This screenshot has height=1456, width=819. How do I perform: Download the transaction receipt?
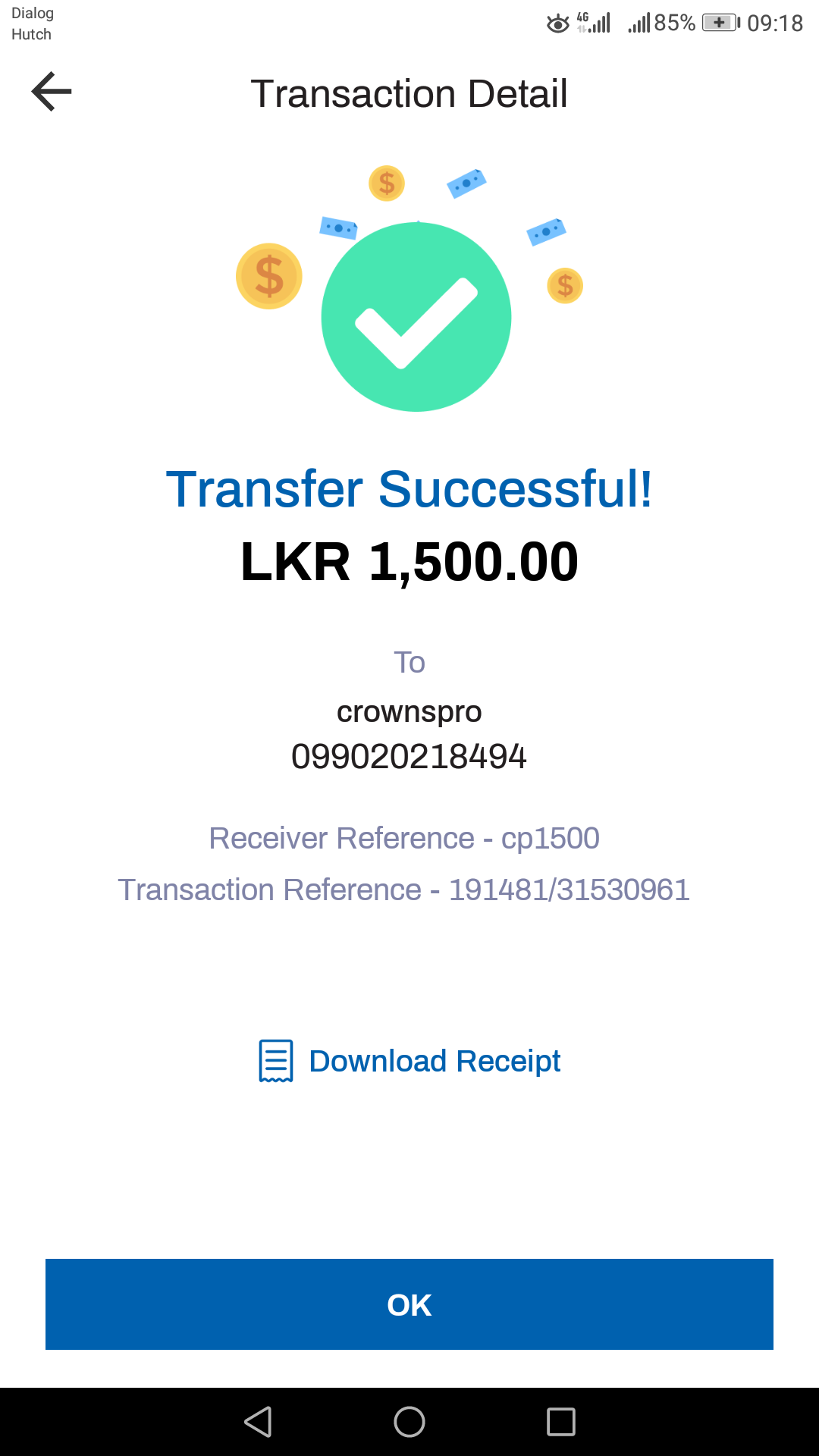pyautogui.click(x=409, y=1061)
